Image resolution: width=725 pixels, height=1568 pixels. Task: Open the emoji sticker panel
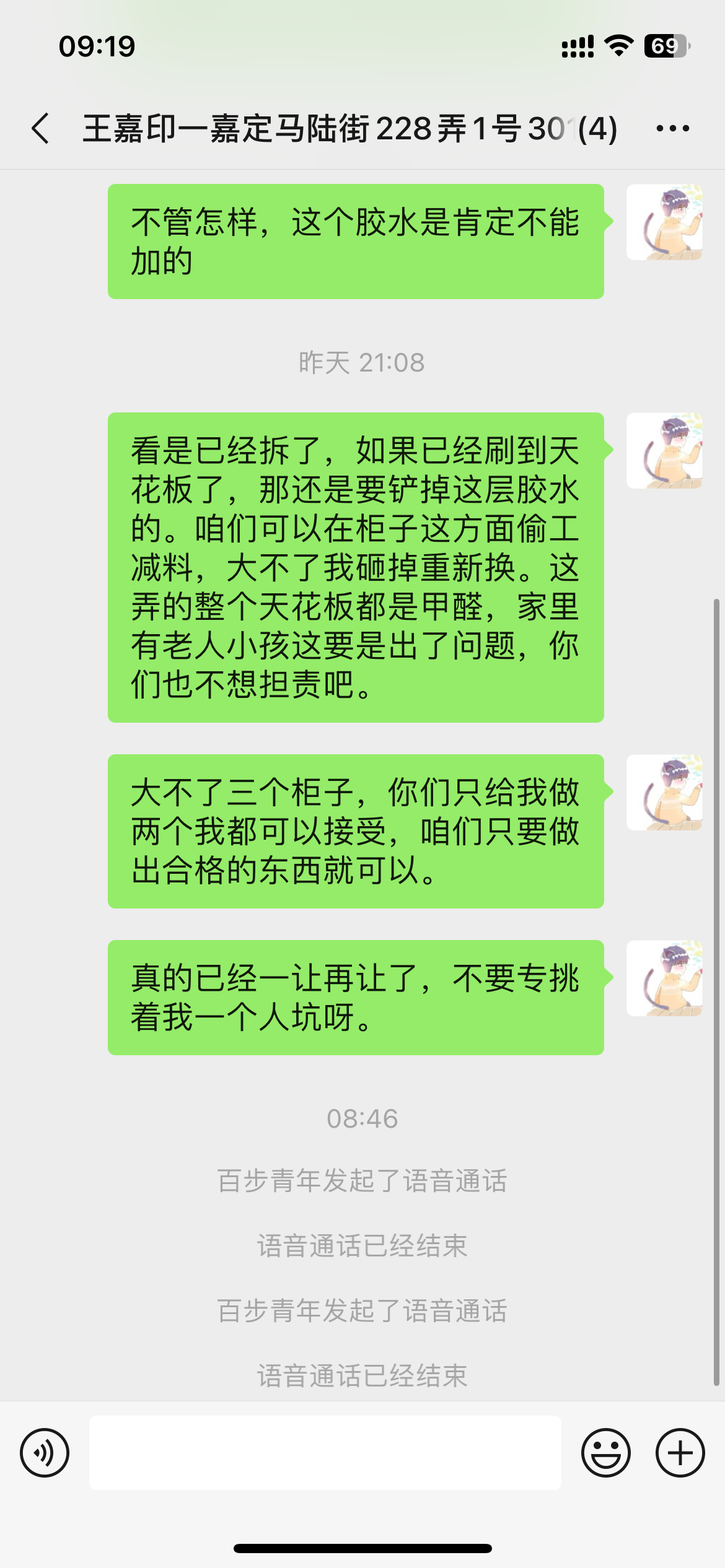pyautogui.click(x=605, y=1452)
